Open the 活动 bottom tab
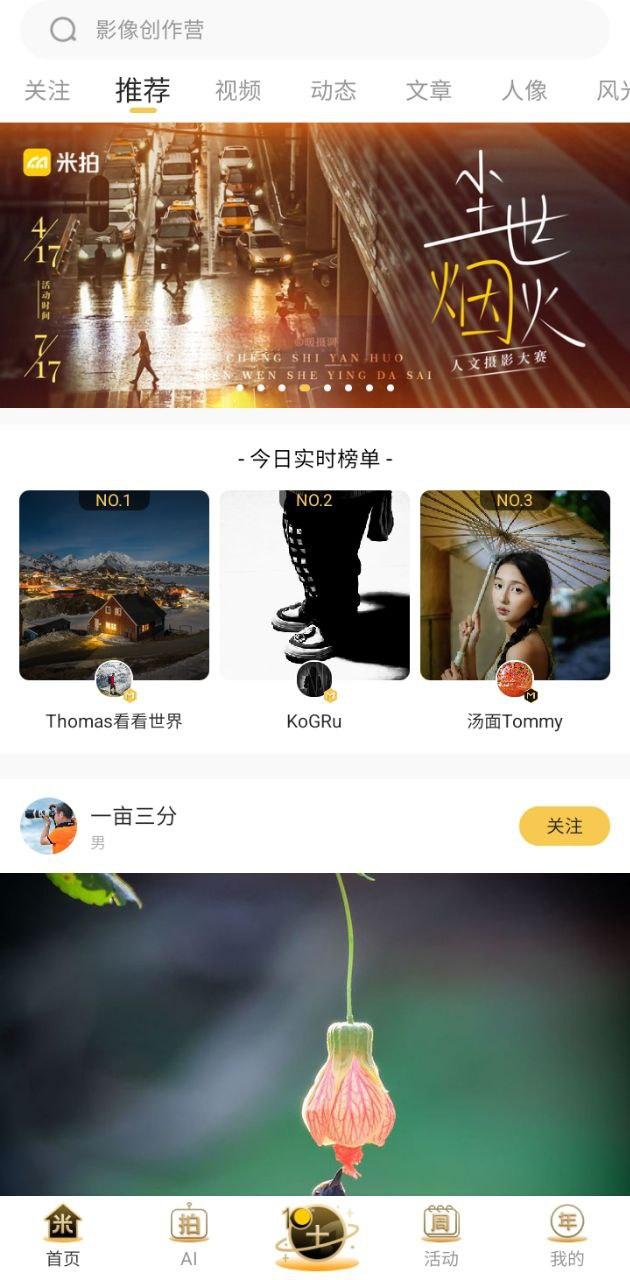This screenshot has height=1280, width=630. (x=441, y=1236)
